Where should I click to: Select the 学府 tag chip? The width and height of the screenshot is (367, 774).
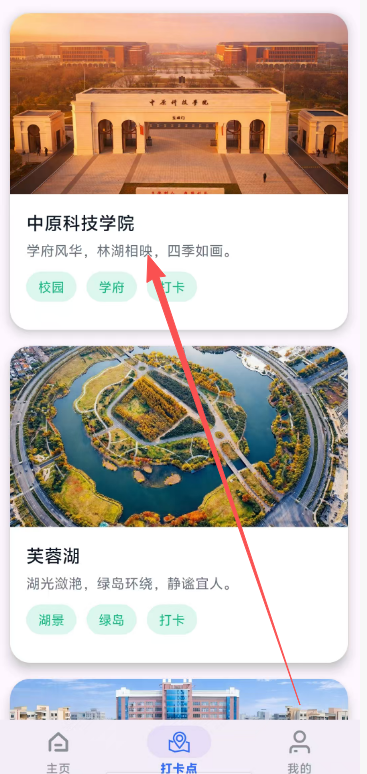pyautogui.click(x=112, y=287)
